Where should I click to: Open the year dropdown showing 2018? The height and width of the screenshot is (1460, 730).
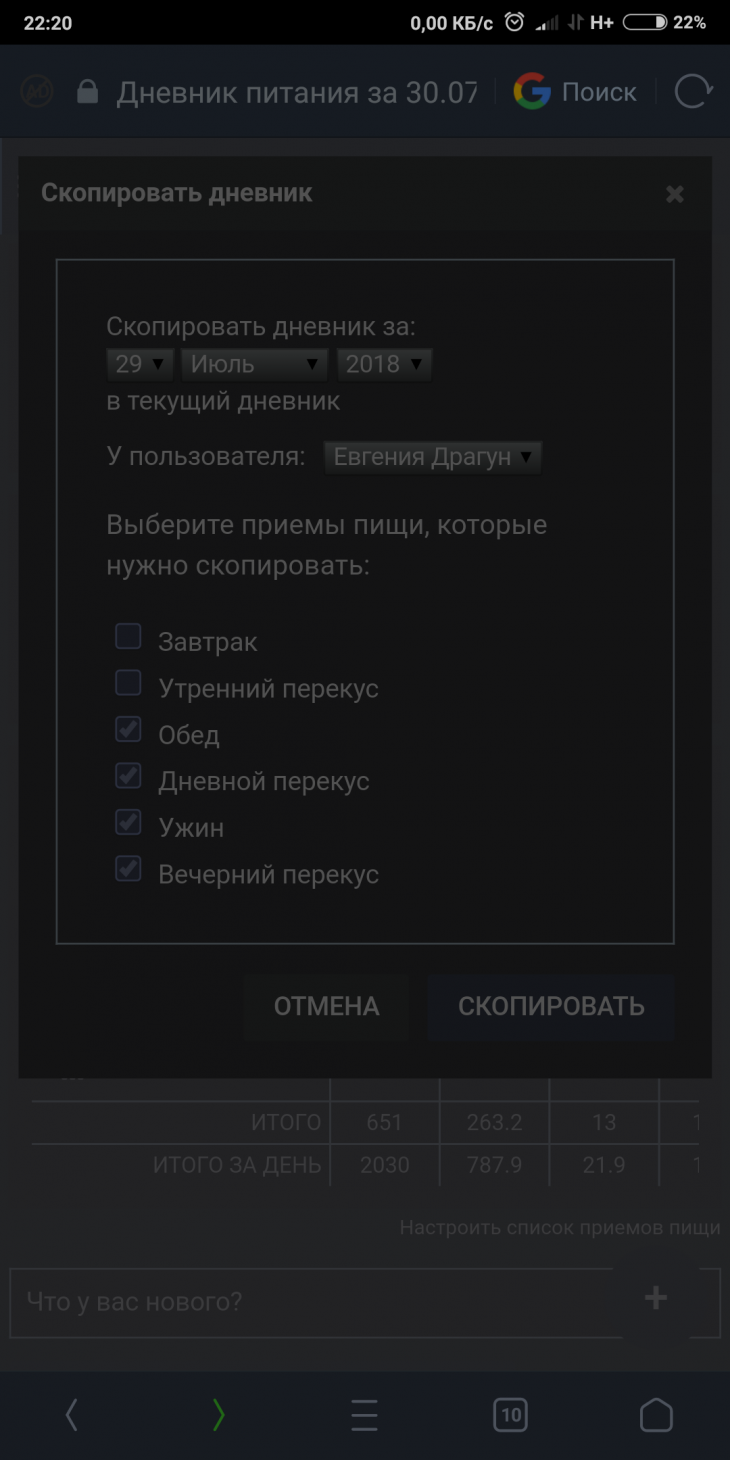pyautogui.click(x=384, y=364)
